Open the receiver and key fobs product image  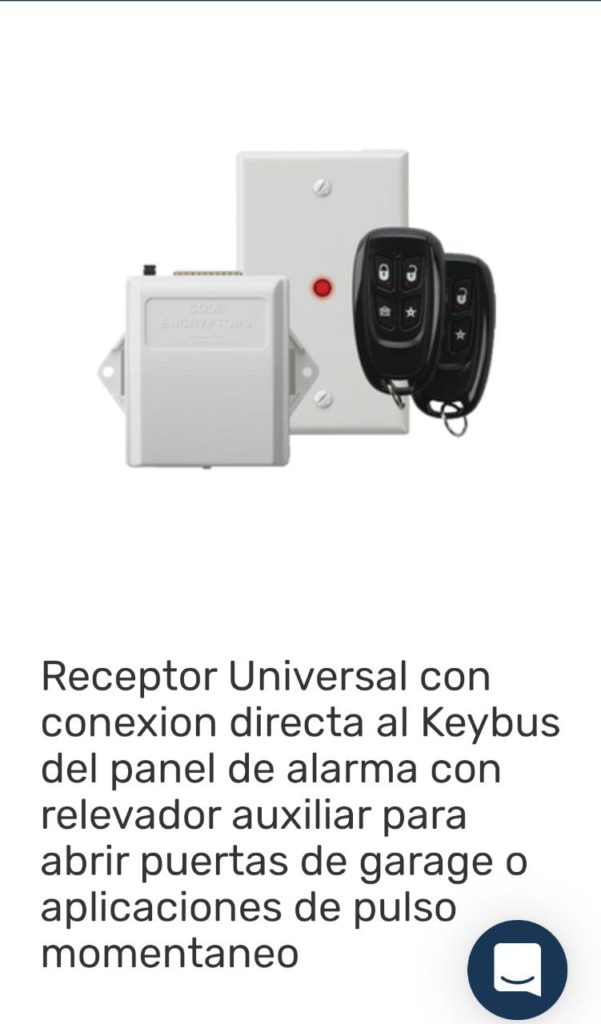[x=297, y=309]
